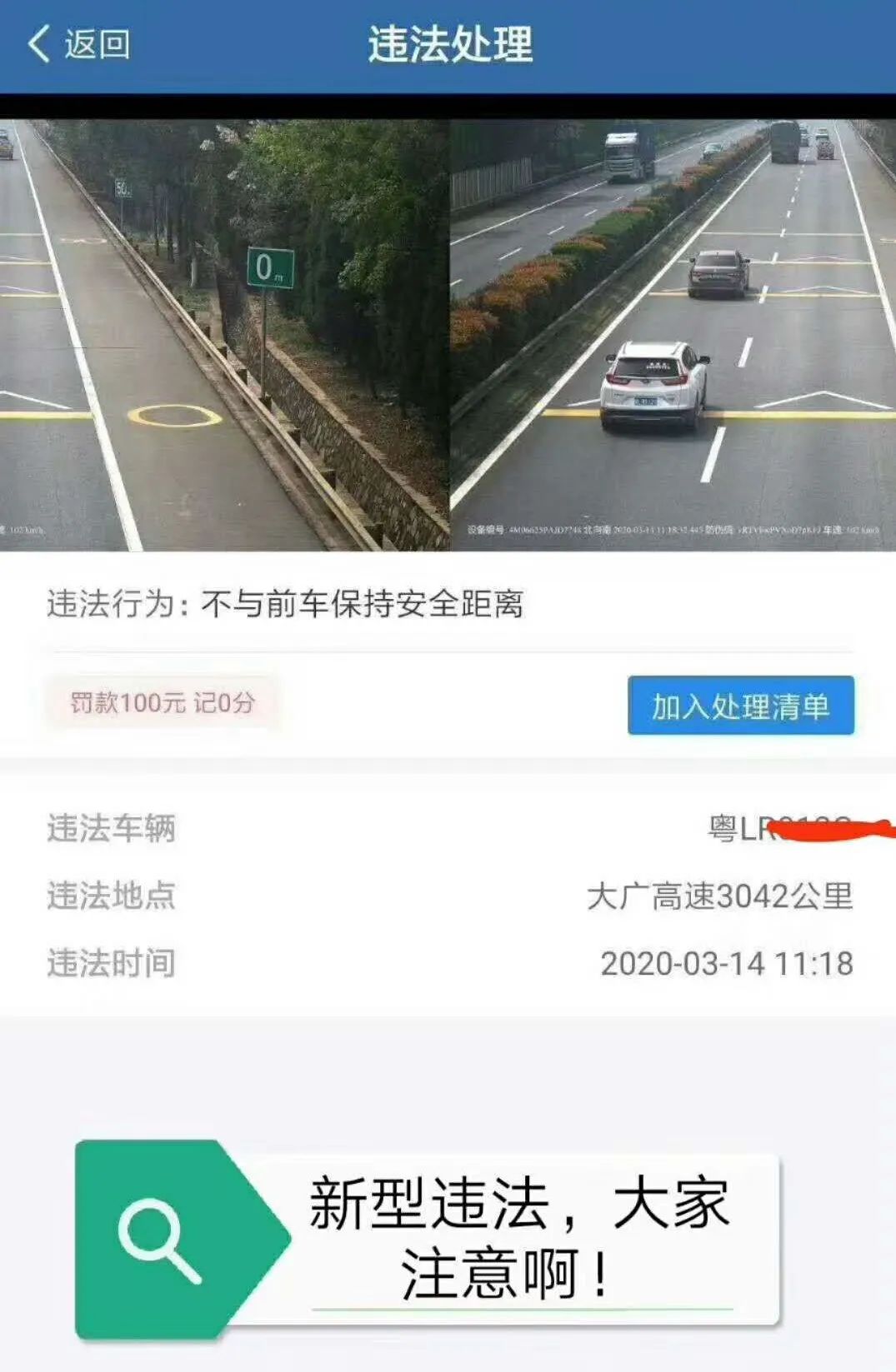Screen dimensions: 896x1372
Task: Open the violation photo of the white car
Action: (x=672, y=335)
